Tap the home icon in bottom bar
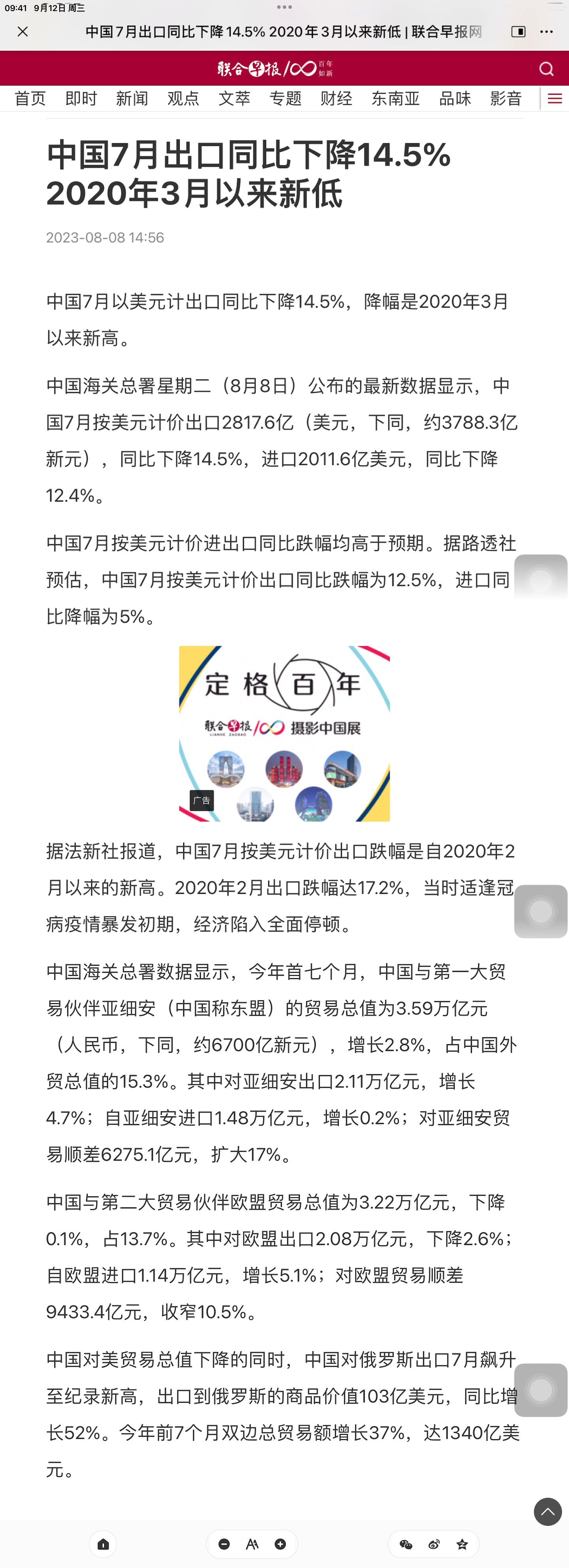569x1568 pixels. coord(104,1544)
